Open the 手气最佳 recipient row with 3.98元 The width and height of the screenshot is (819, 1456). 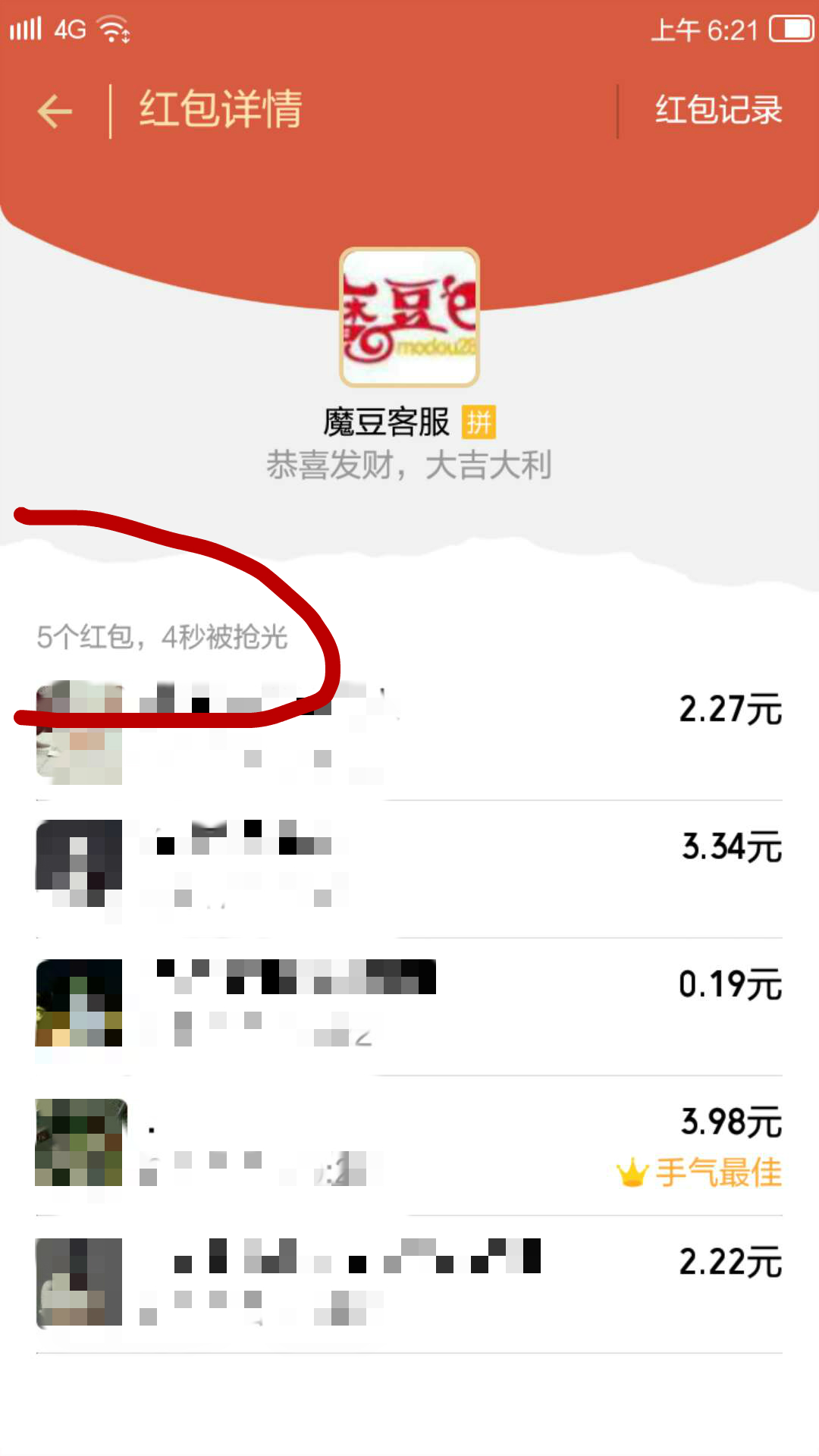click(x=409, y=1145)
